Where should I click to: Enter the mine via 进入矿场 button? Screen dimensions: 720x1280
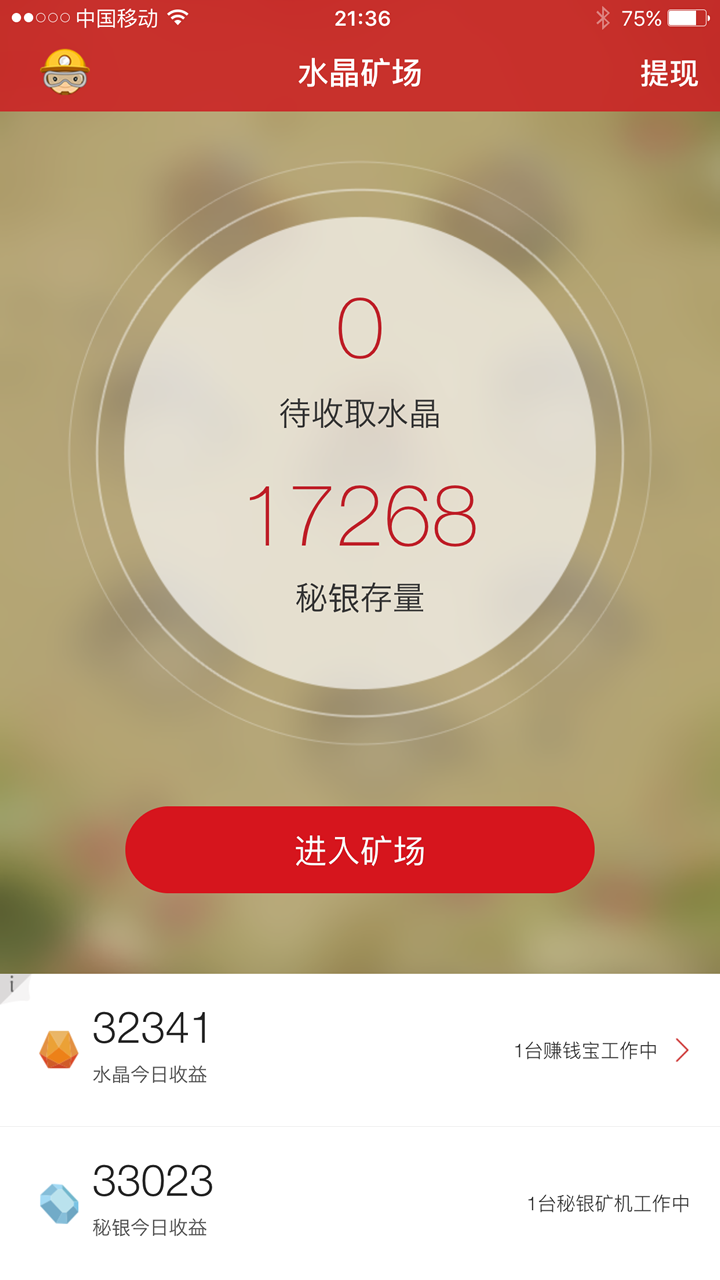click(360, 850)
